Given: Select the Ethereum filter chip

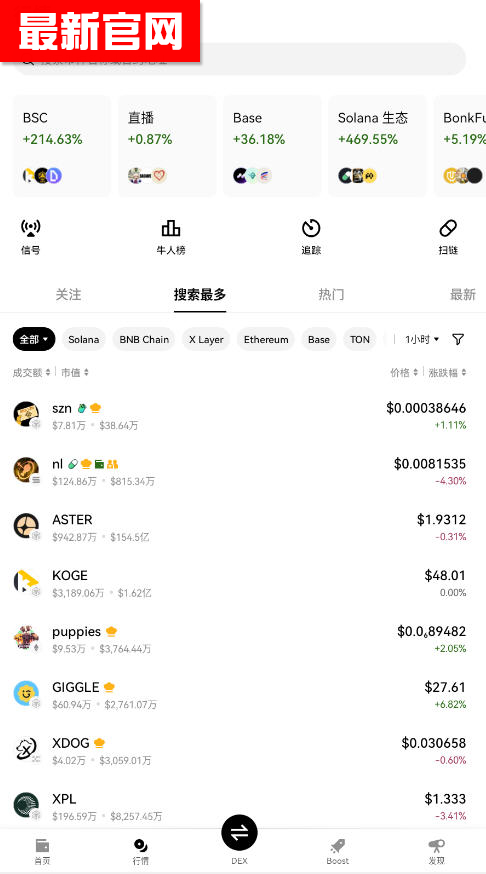Looking at the screenshot, I should (266, 339).
